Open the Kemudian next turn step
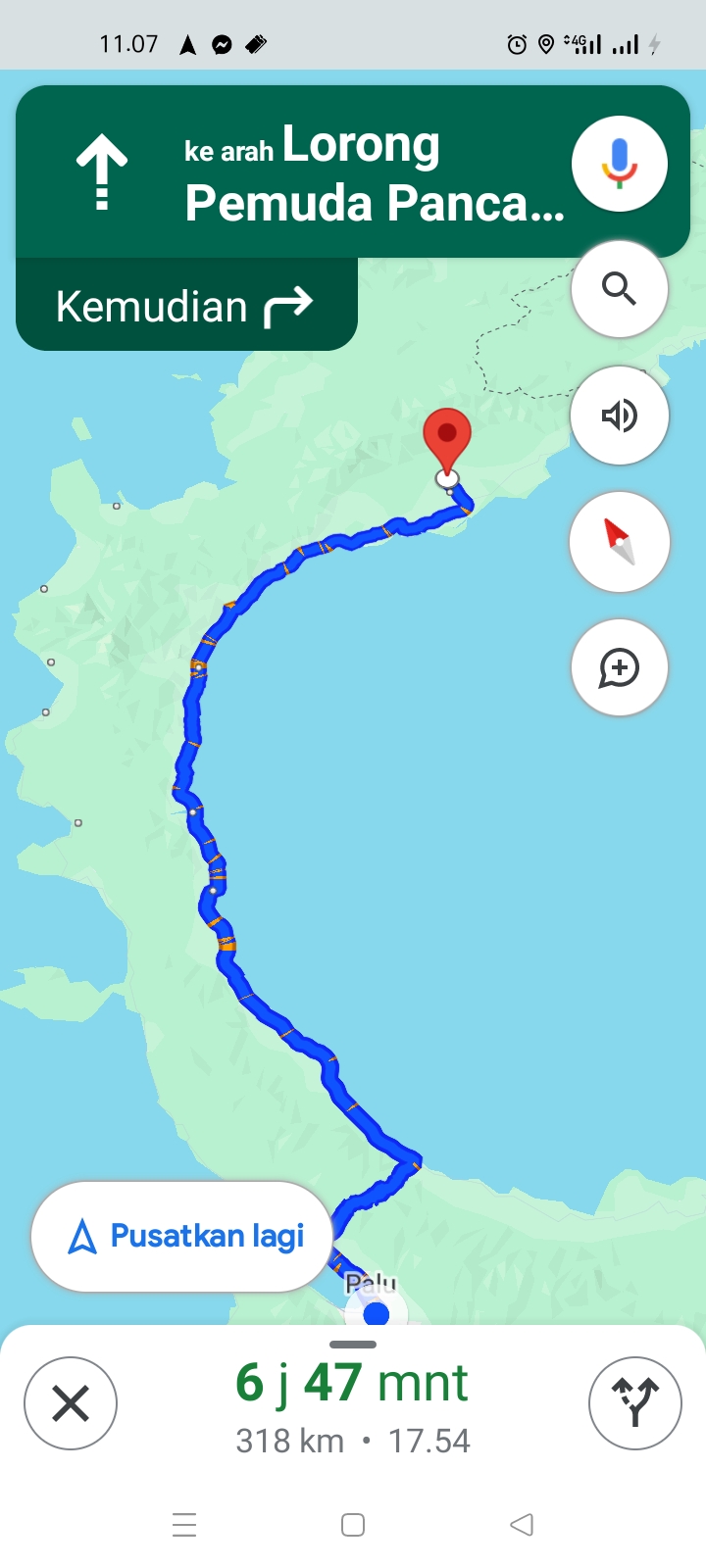 tap(186, 306)
